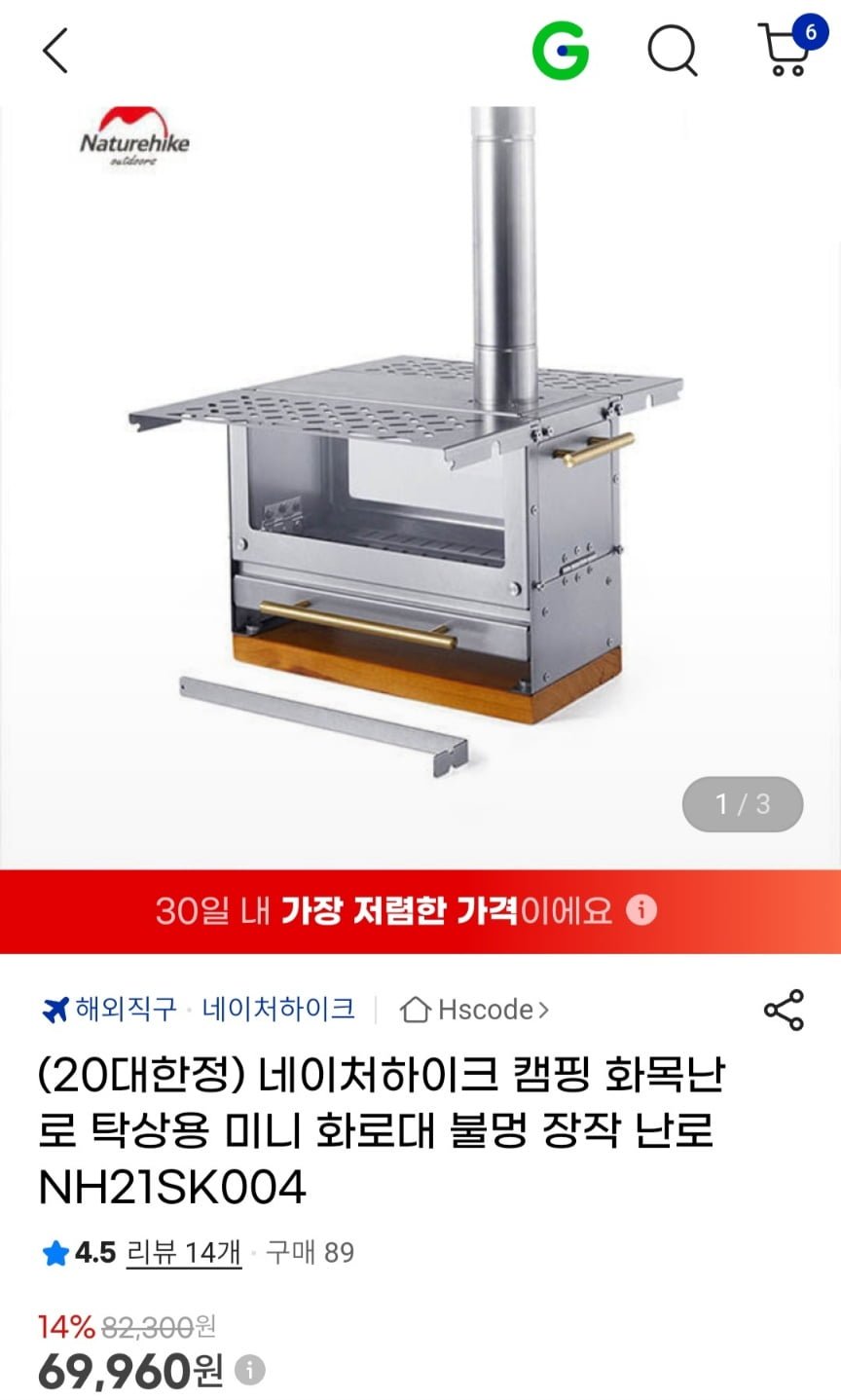The height and width of the screenshot is (1400, 841).
Task: View the 리뷰 14개 reviews
Action: tap(184, 1252)
